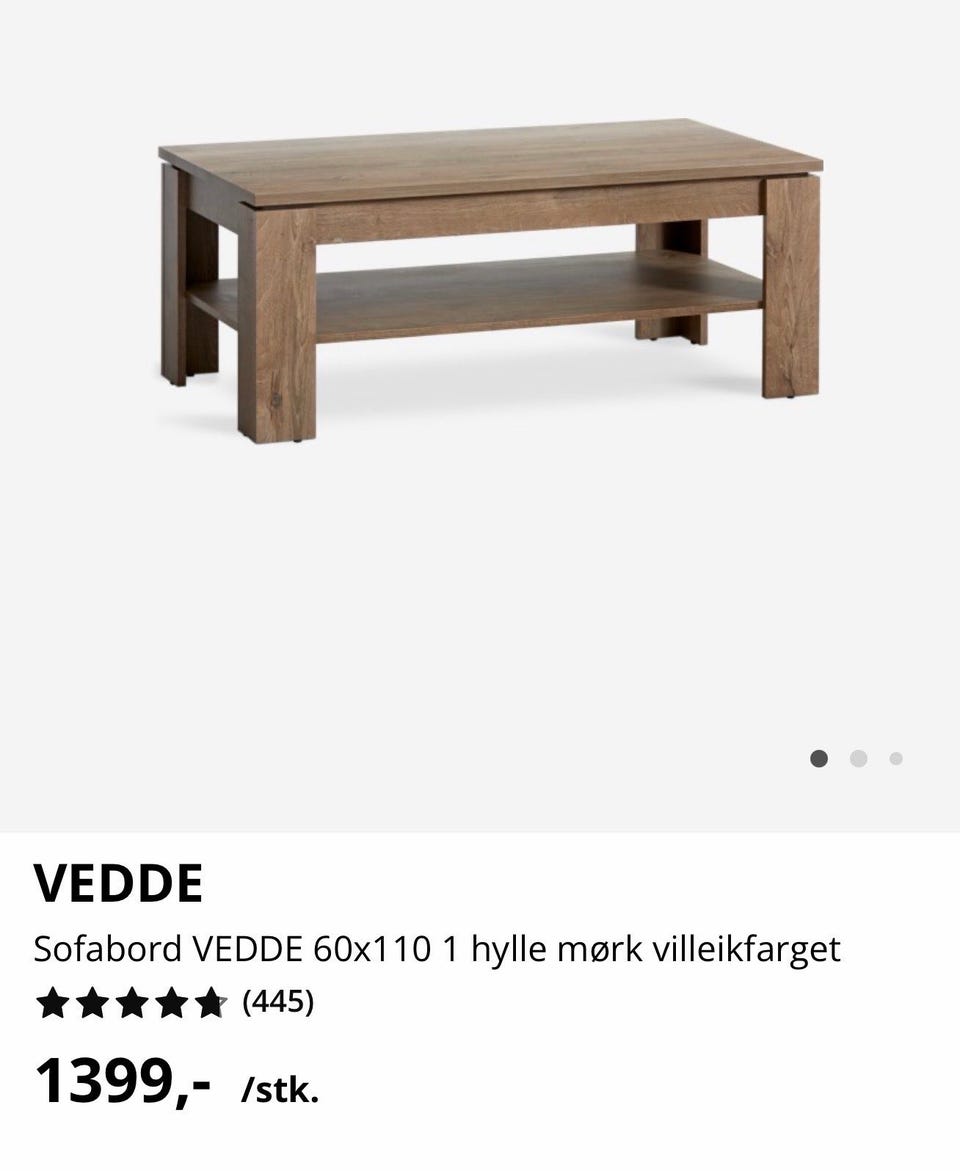This screenshot has height=1171, width=960.
Task: Jump to the second image indicator dot
Action: tap(858, 759)
